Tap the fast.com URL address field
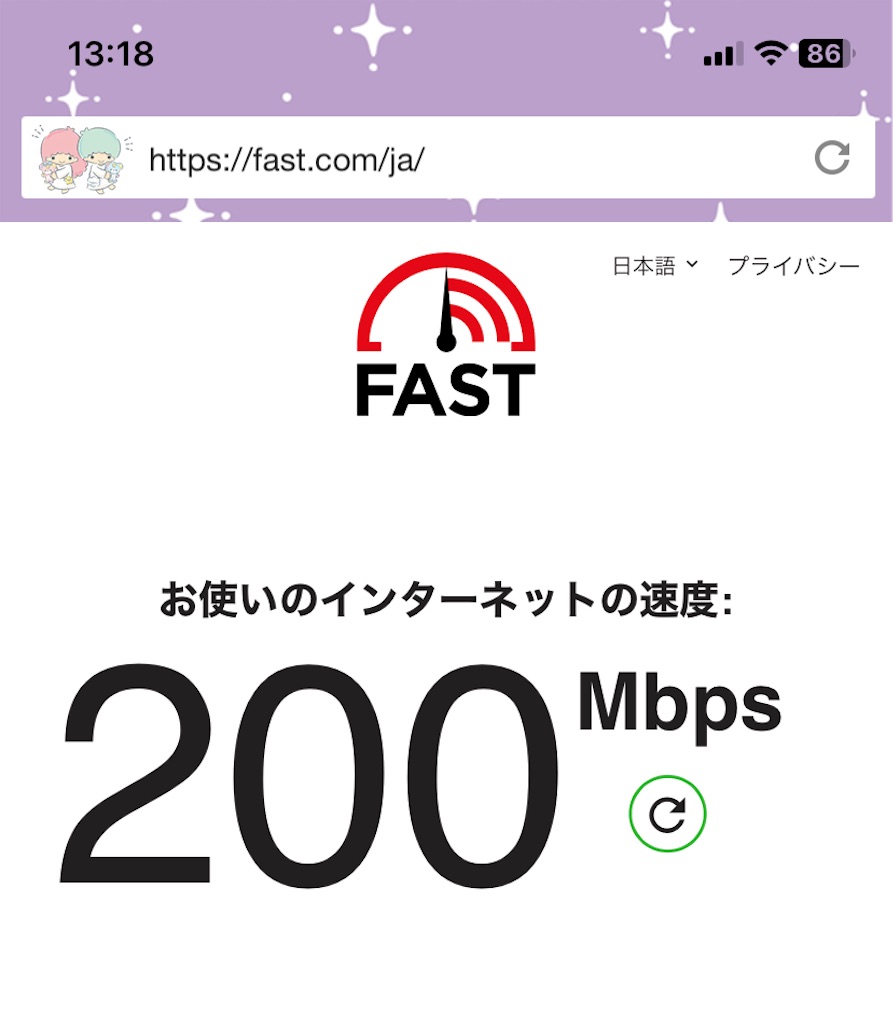The height and width of the screenshot is (1024, 893). click(447, 157)
